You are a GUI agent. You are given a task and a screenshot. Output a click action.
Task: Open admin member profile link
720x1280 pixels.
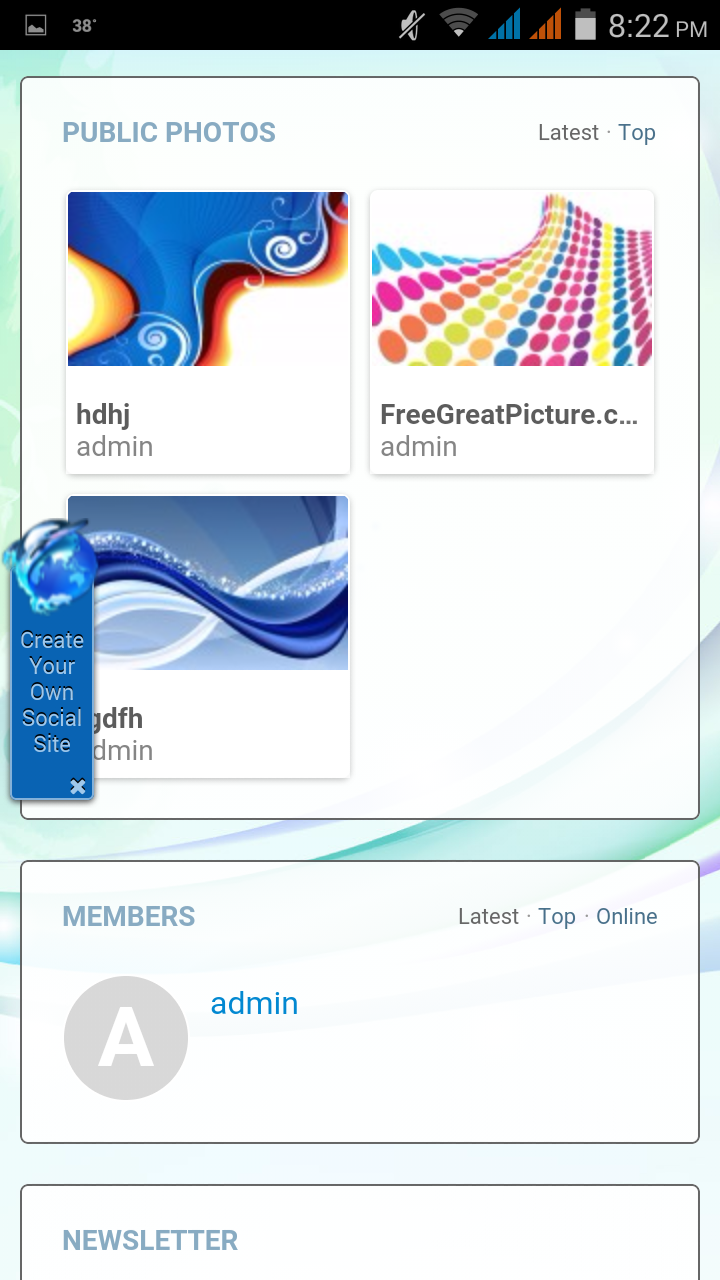pos(254,1003)
